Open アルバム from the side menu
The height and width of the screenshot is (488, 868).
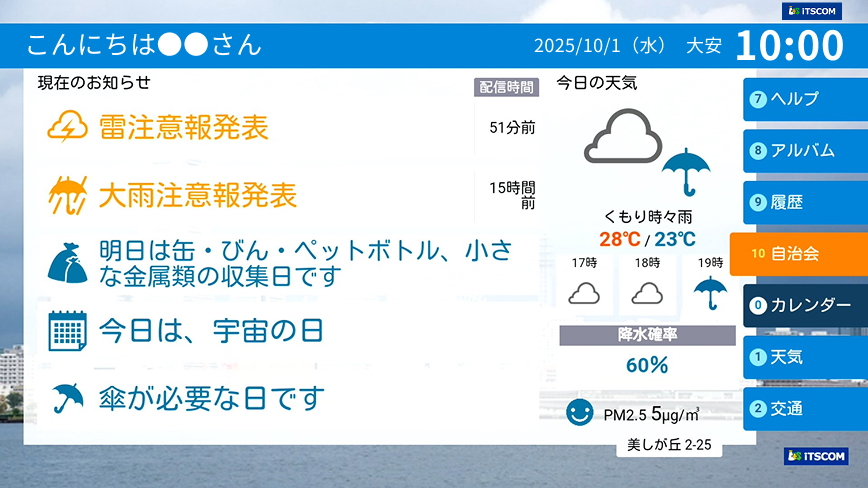pyautogui.click(x=804, y=151)
